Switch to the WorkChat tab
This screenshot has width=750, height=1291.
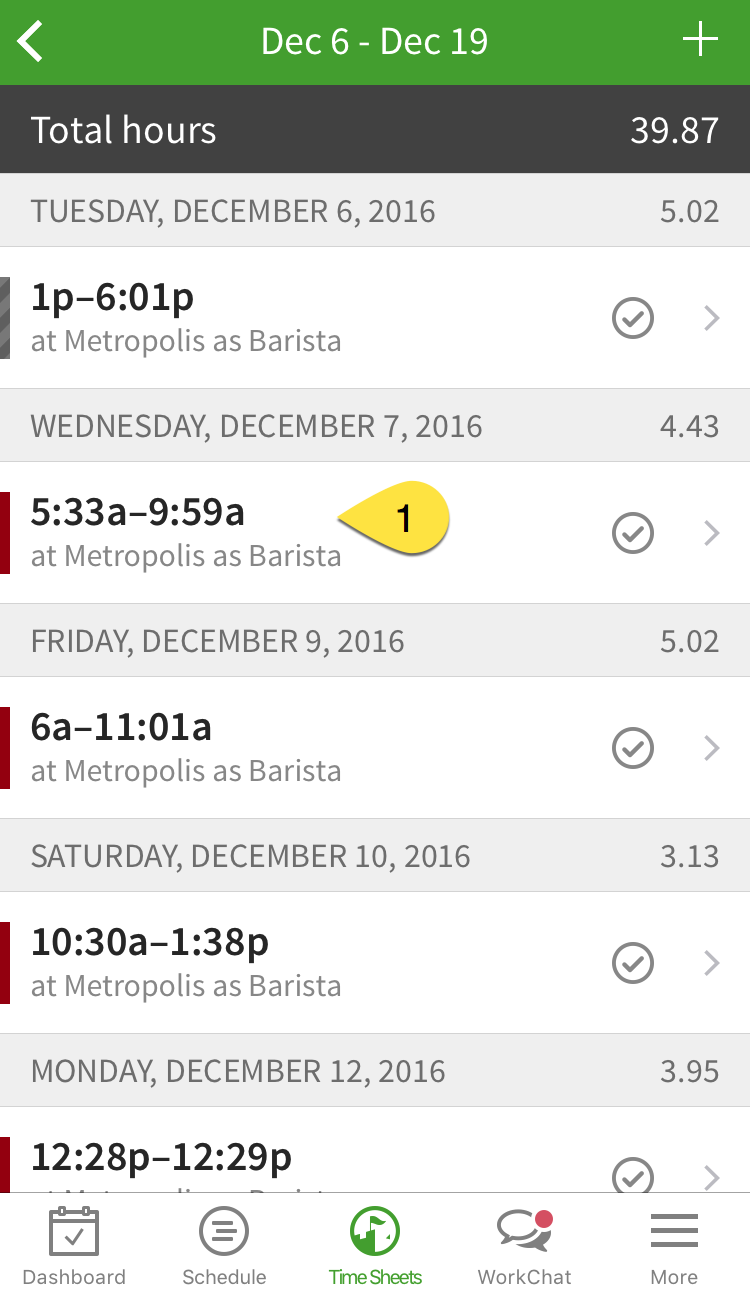point(523,1243)
